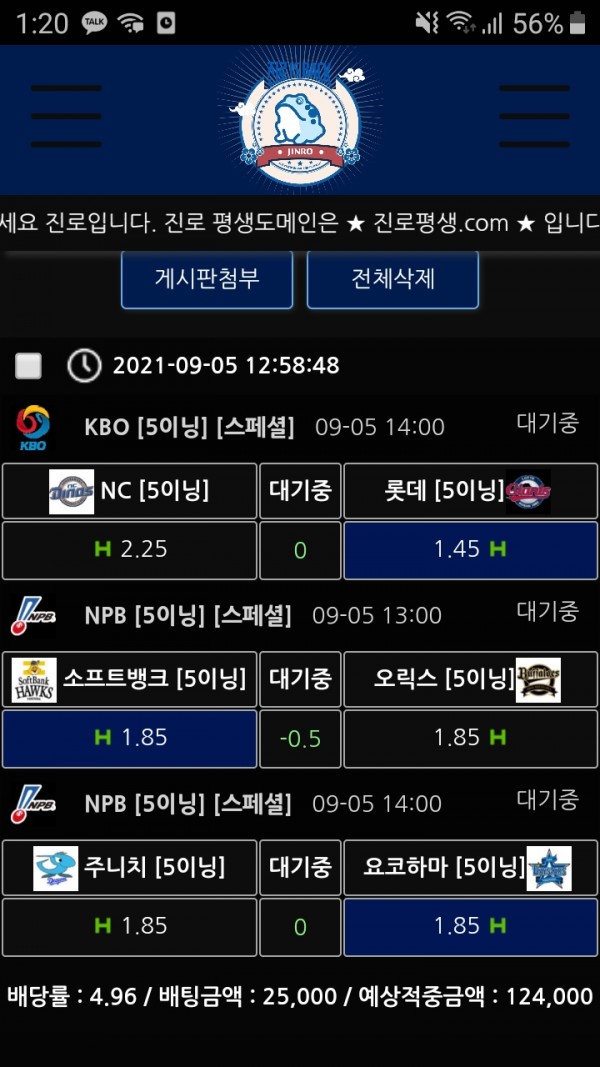Open the left hamburger menu

[x=66, y=117]
